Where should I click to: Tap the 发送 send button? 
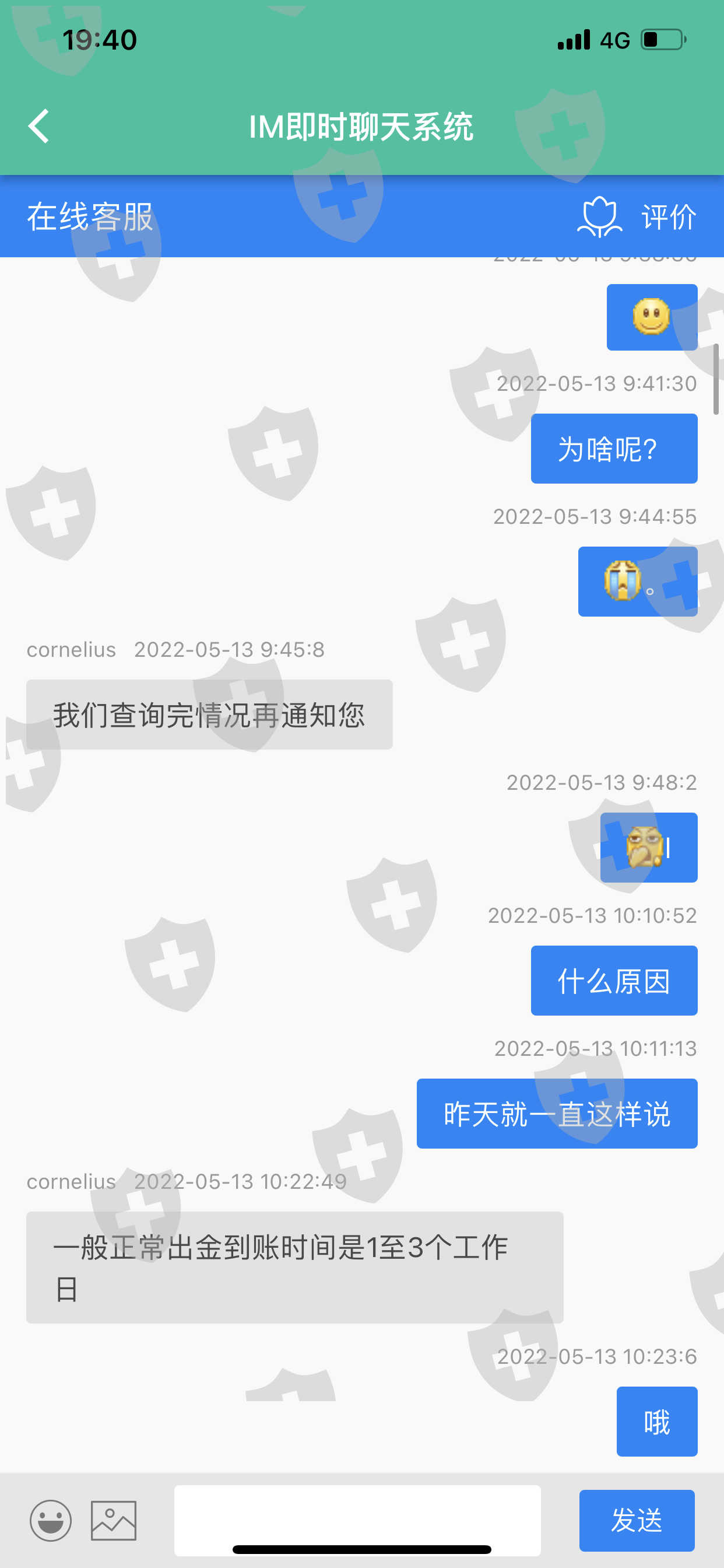637,1520
